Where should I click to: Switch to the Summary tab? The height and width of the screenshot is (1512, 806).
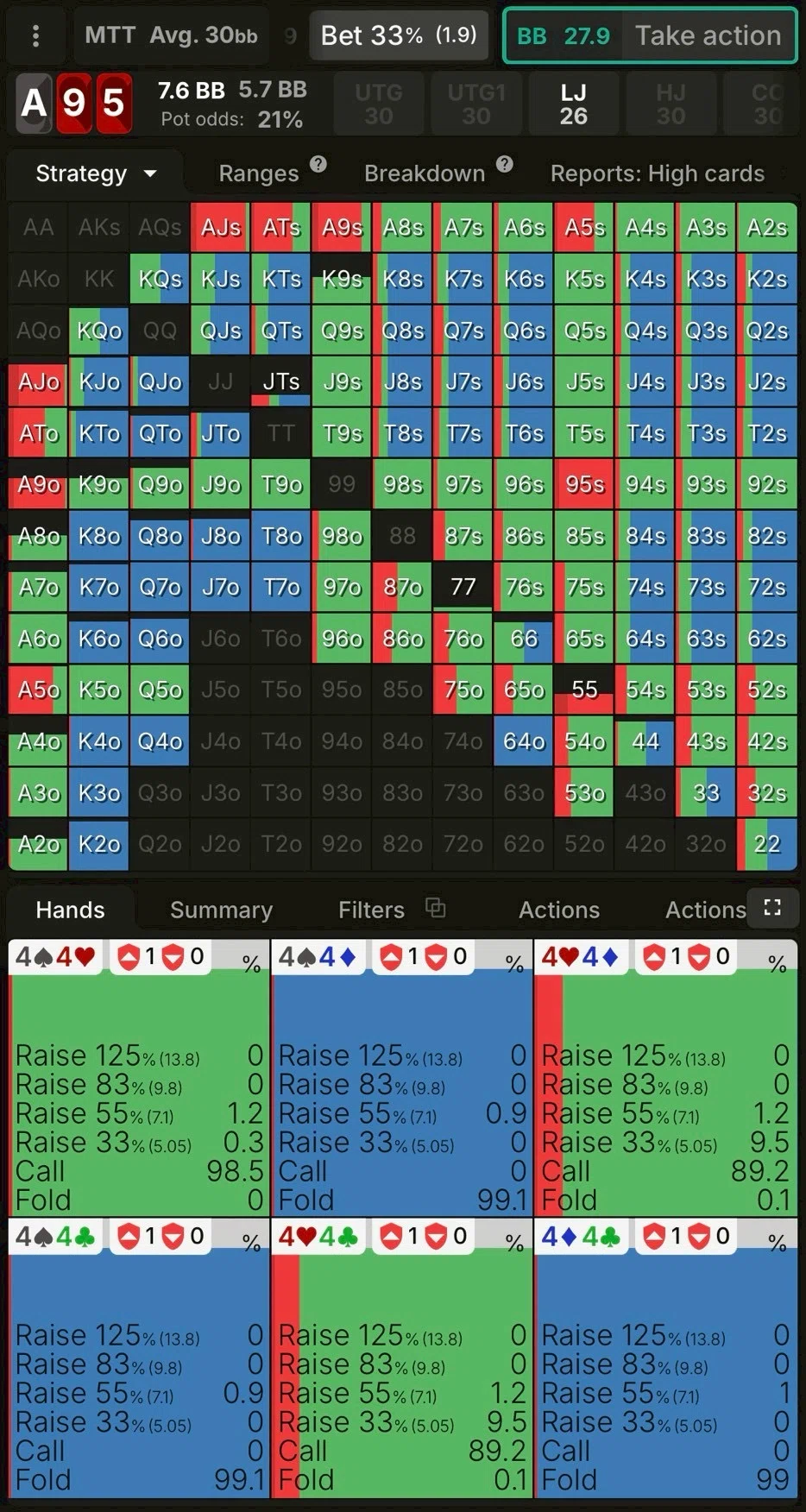(x=221, y=910)
